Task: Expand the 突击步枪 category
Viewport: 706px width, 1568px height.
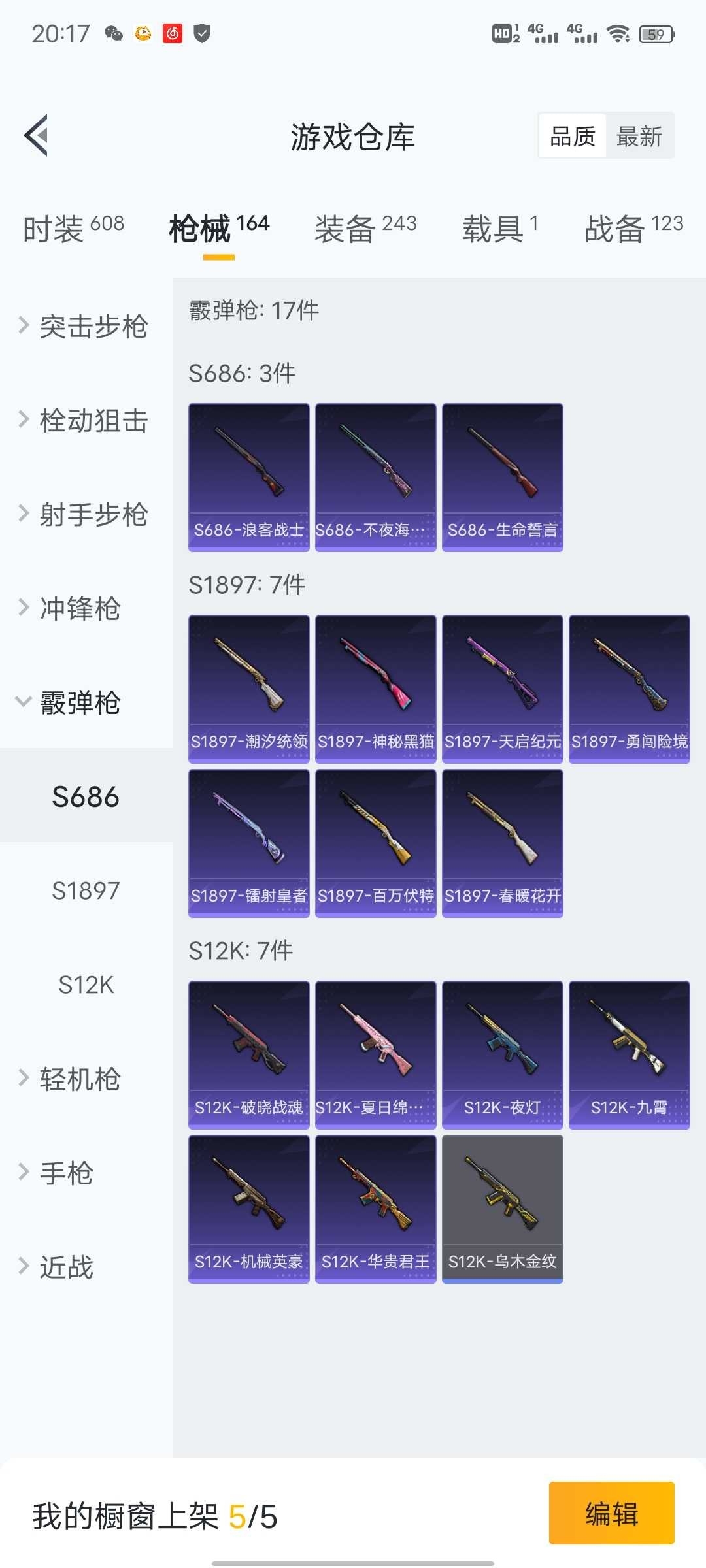Action: click(x=85, y=326)
